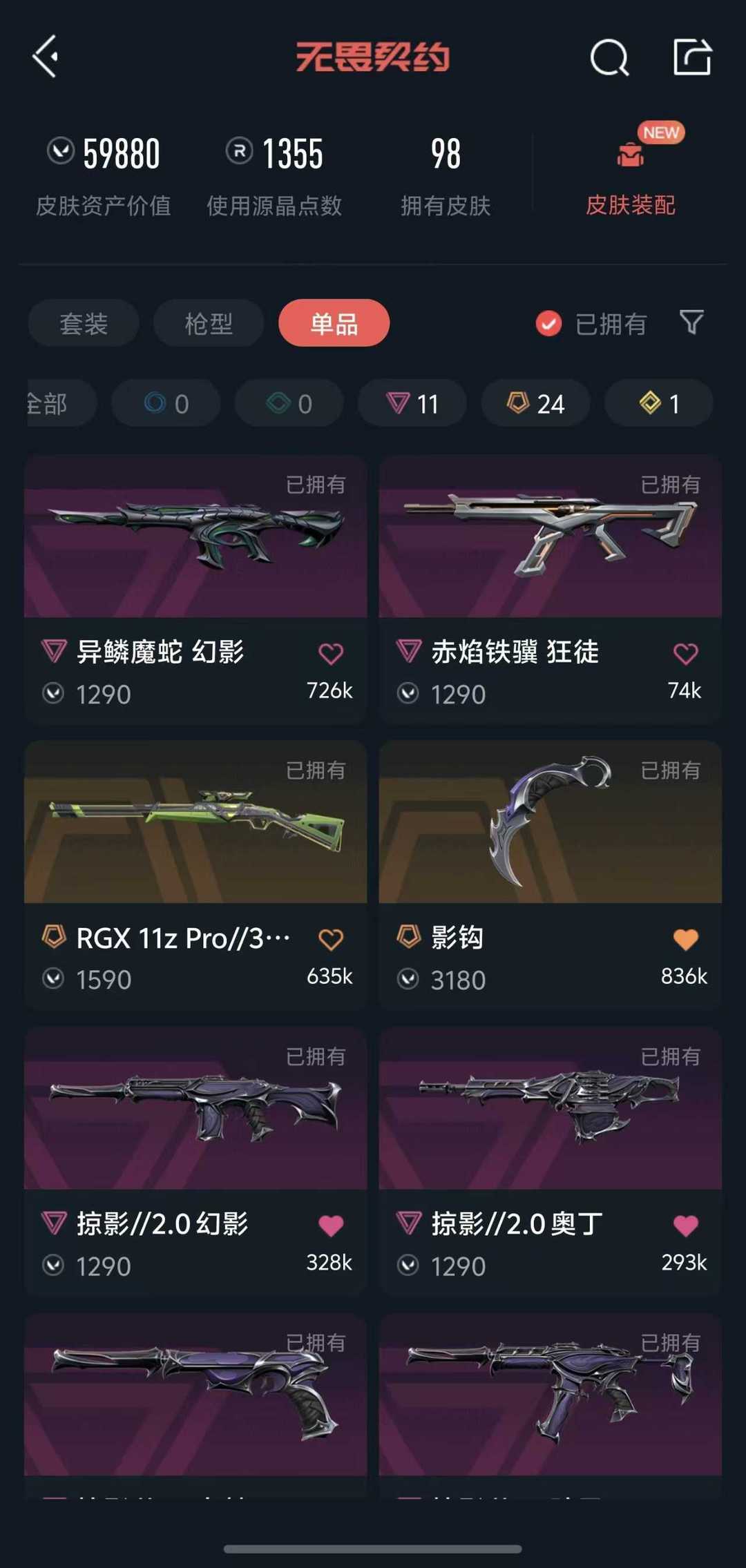Filter by the yellow tier chip showing 1
Image resolution: width=746 pixels, height=1568 pixels.
658,403
